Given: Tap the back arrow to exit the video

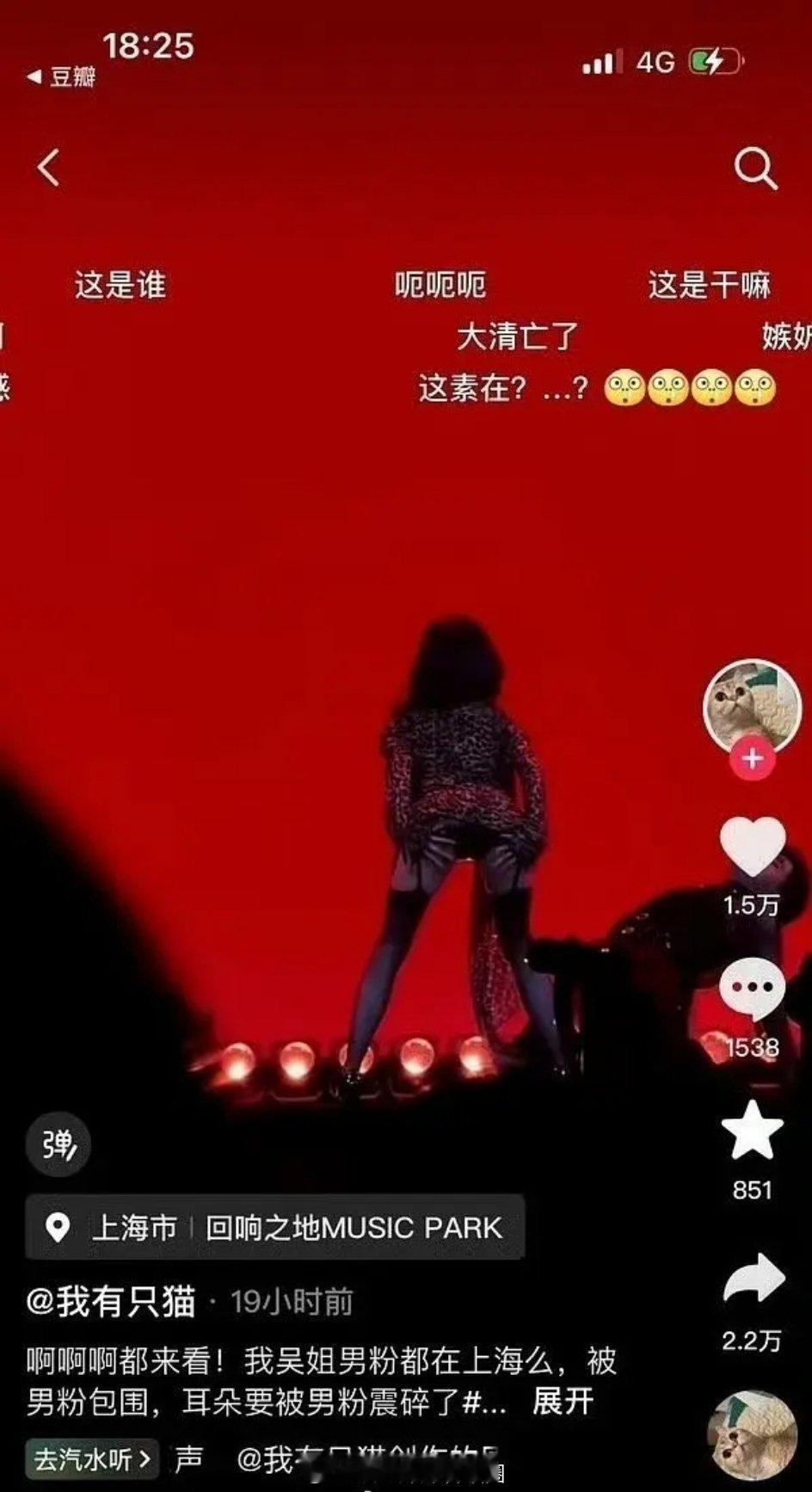Looking at the screenshot, I should (49, 170).
